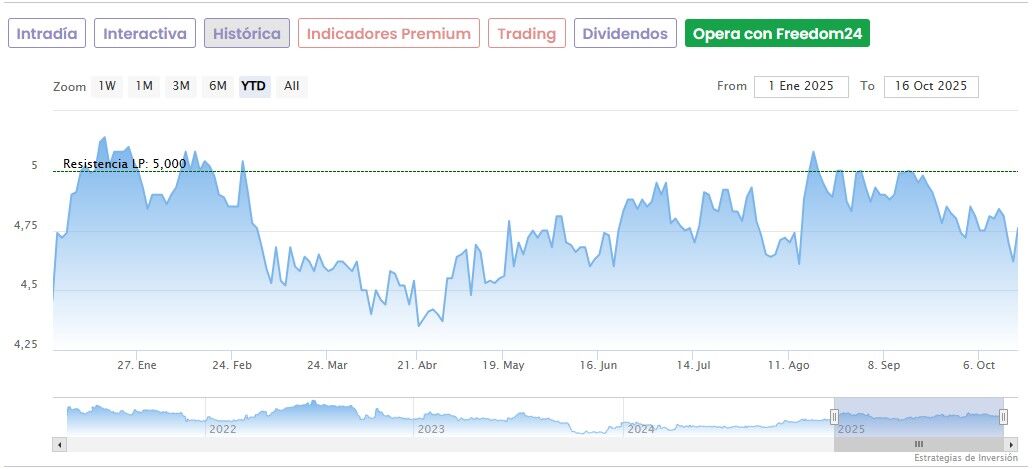The width and height of the screenshot is (1032, 469).
Task: Switch to the Intradía tab
Action: point(47,33)
